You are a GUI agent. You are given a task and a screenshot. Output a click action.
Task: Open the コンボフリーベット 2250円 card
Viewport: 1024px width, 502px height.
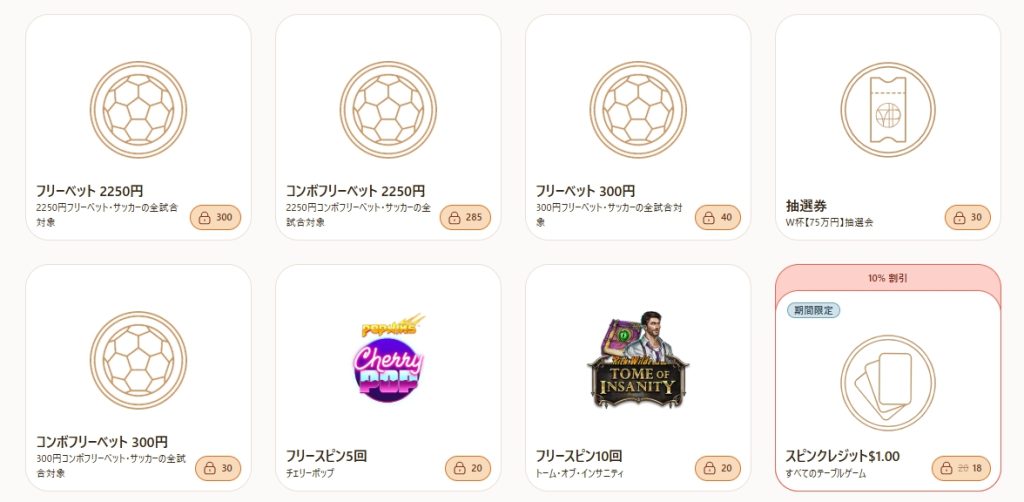pos(388,127)
